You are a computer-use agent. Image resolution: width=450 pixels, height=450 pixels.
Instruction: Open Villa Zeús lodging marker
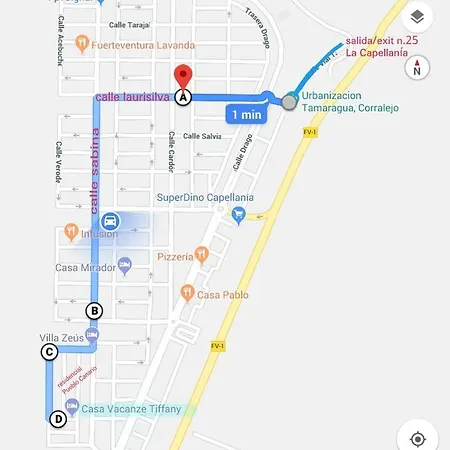92,336
